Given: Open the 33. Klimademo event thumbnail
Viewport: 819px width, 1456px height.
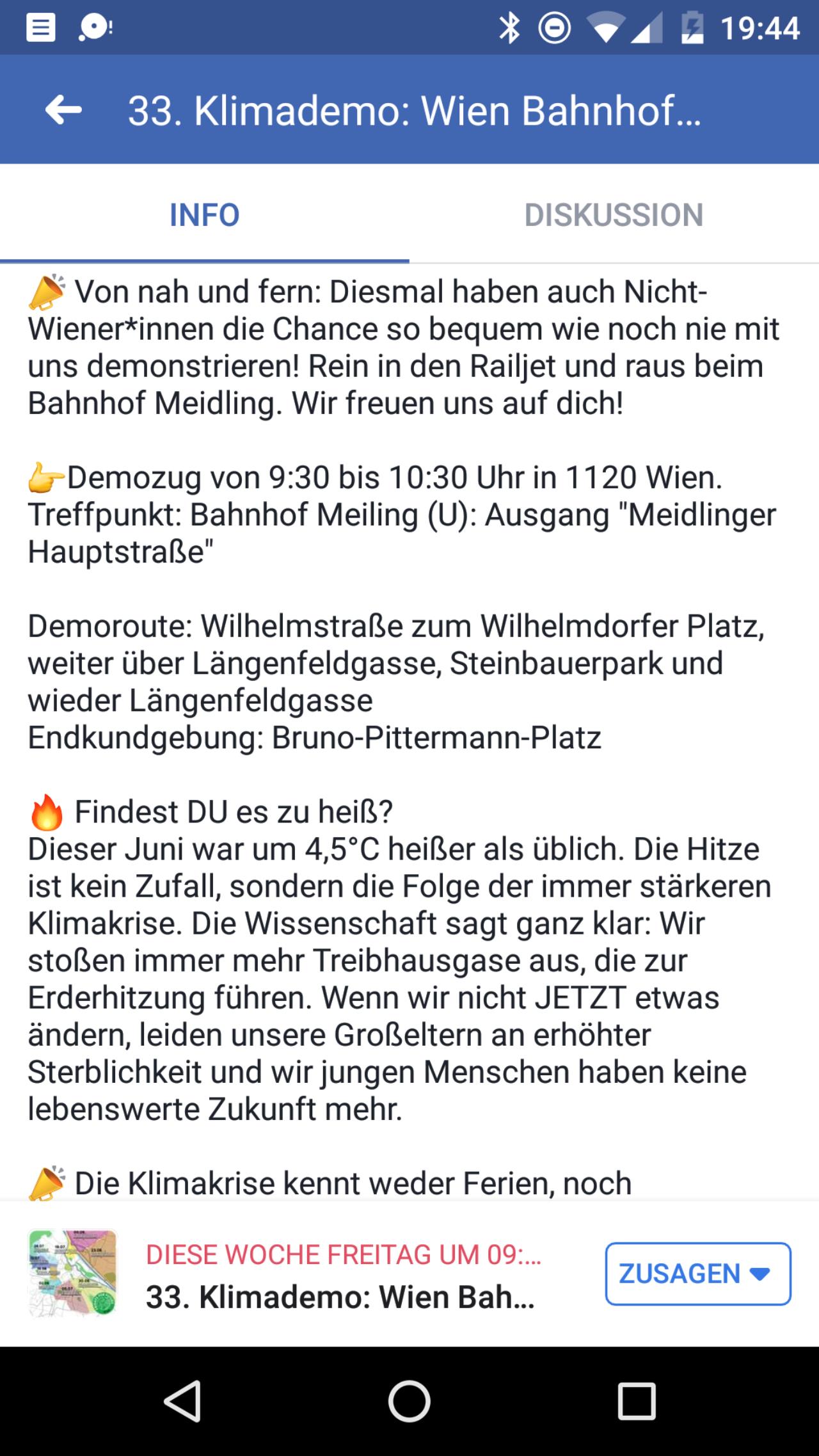Looking at the screenshot, I should pos(73,1273).
